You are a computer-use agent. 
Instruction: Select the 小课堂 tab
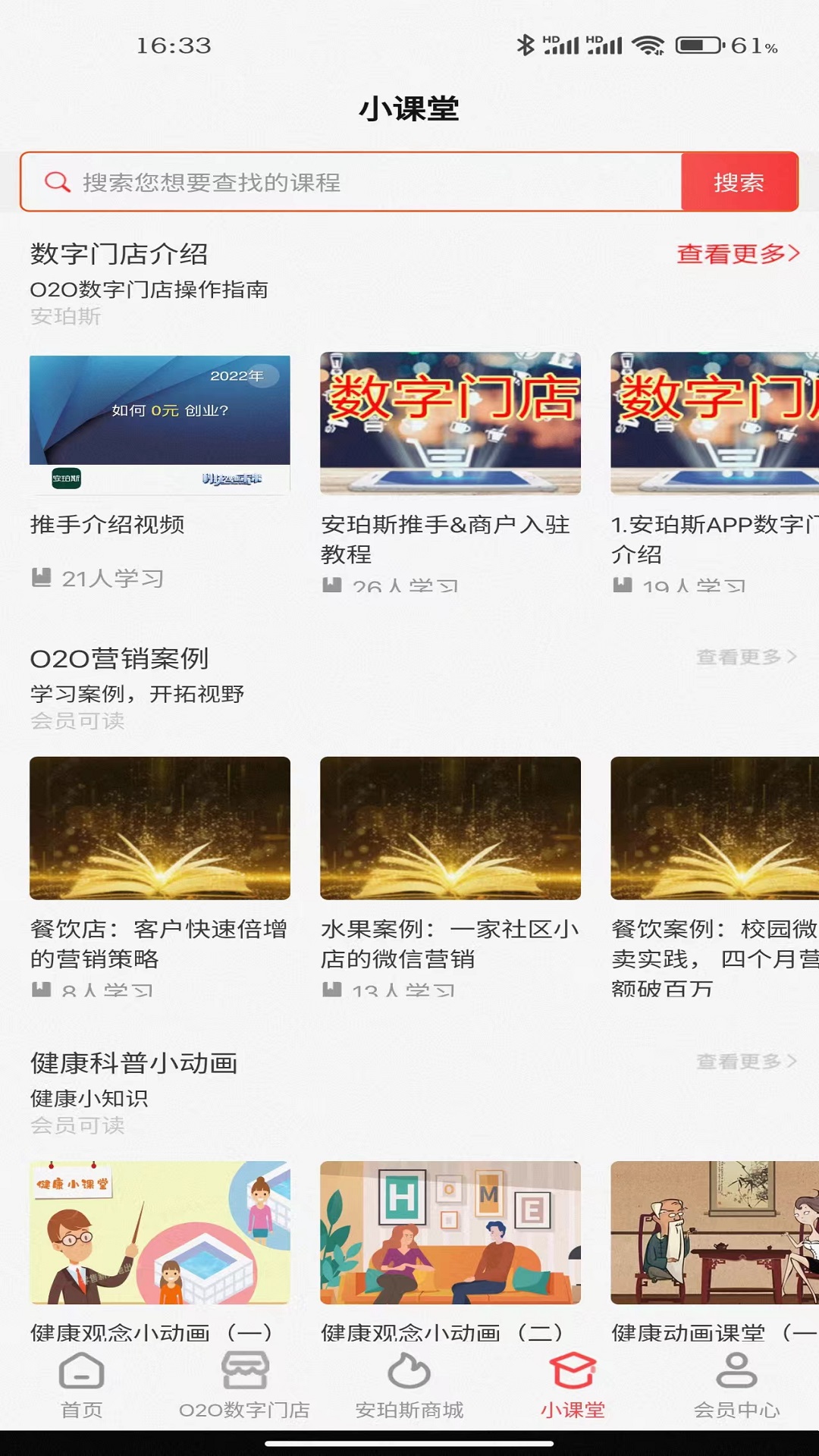tap(573, 1386)
